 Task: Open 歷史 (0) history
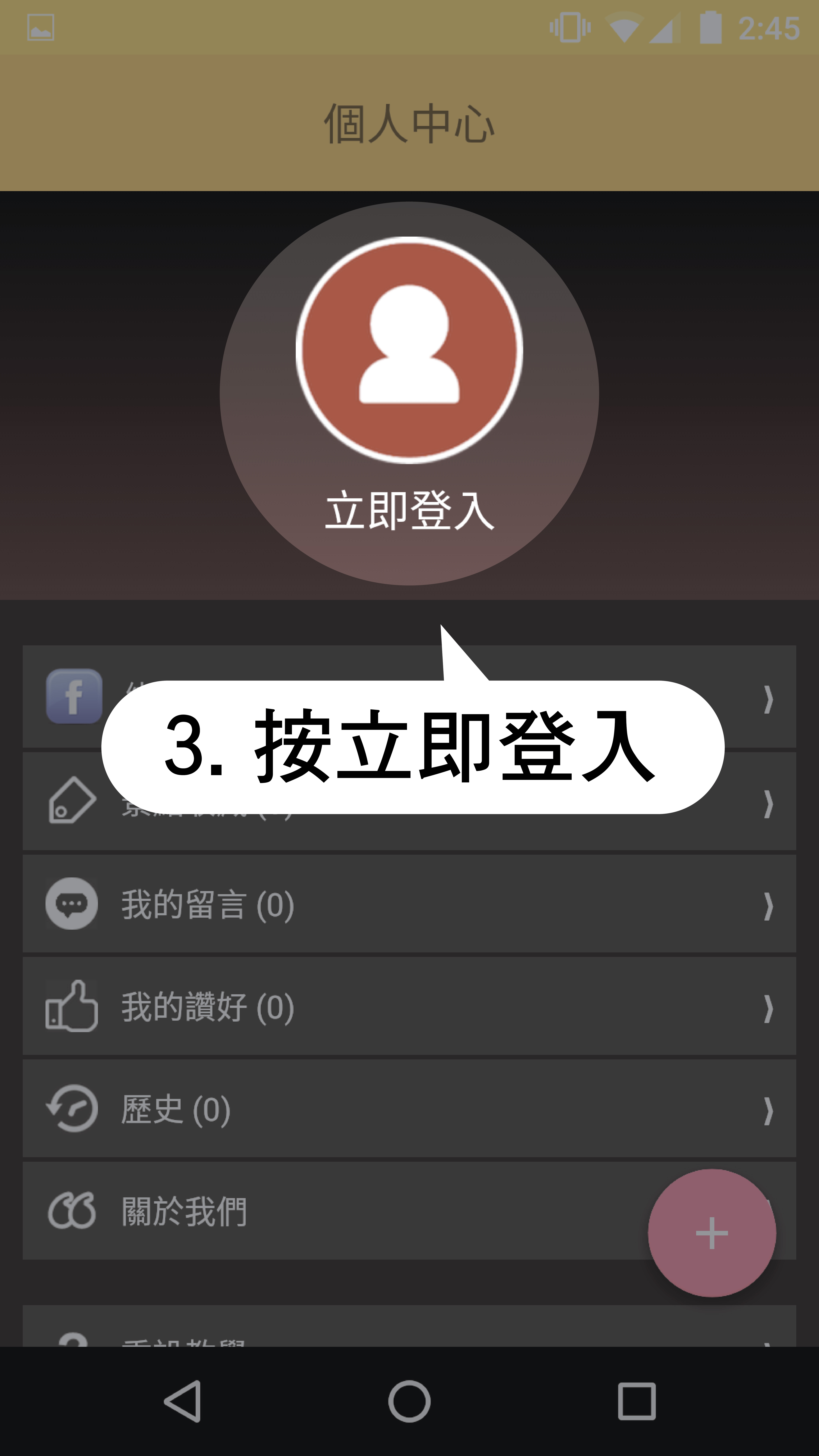(409, 1109)
